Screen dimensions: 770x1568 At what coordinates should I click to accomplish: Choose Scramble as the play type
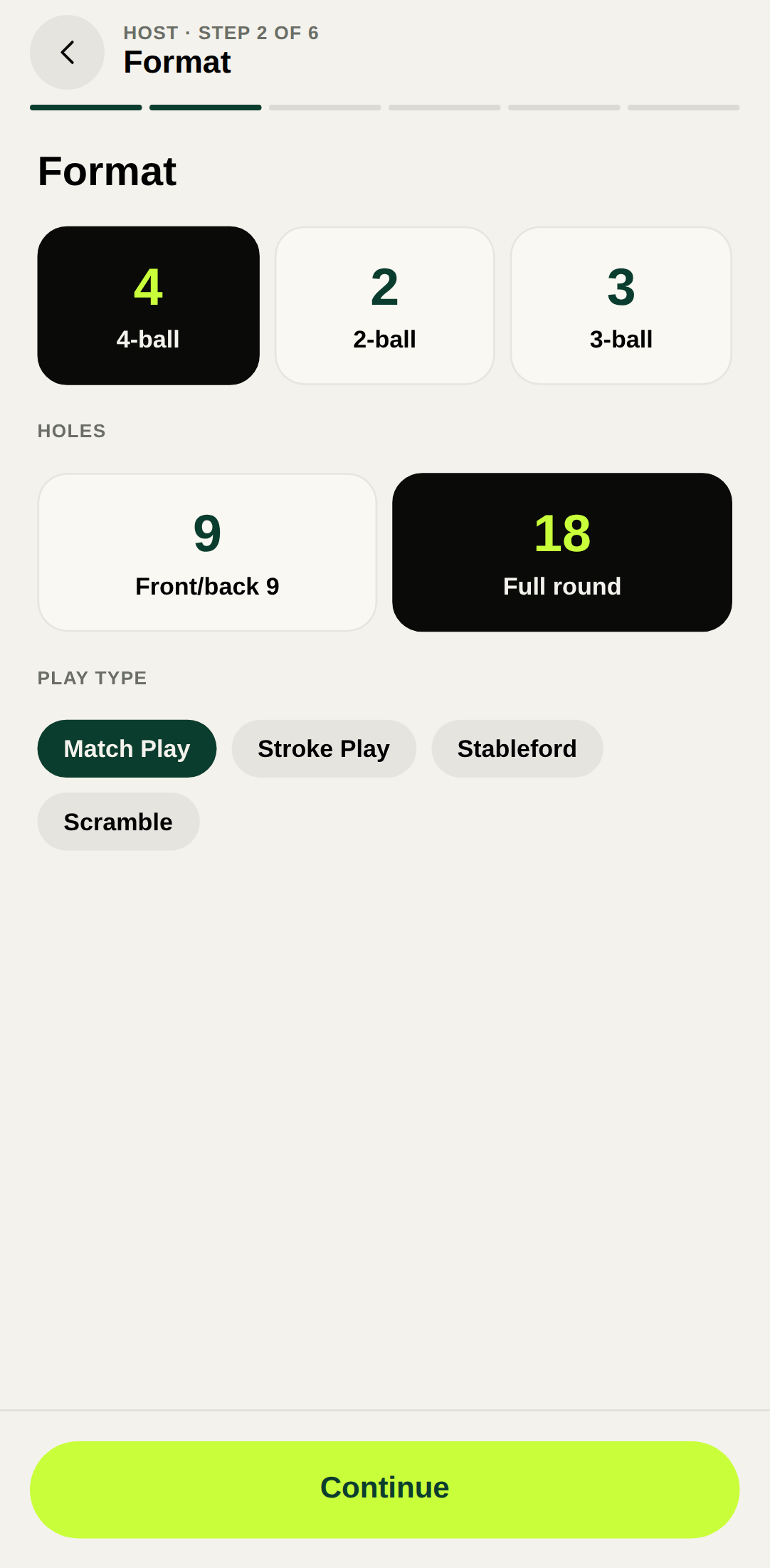[118, 821]
